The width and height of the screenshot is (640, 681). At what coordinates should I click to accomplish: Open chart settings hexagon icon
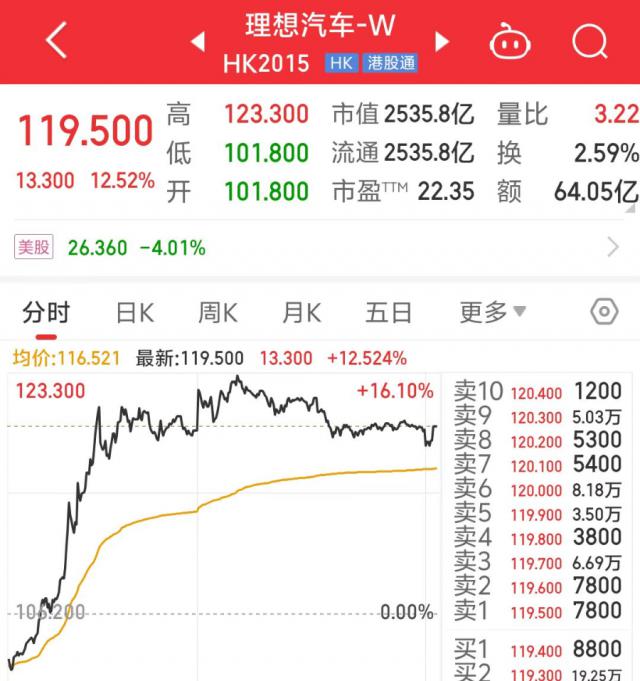point(604,312)
